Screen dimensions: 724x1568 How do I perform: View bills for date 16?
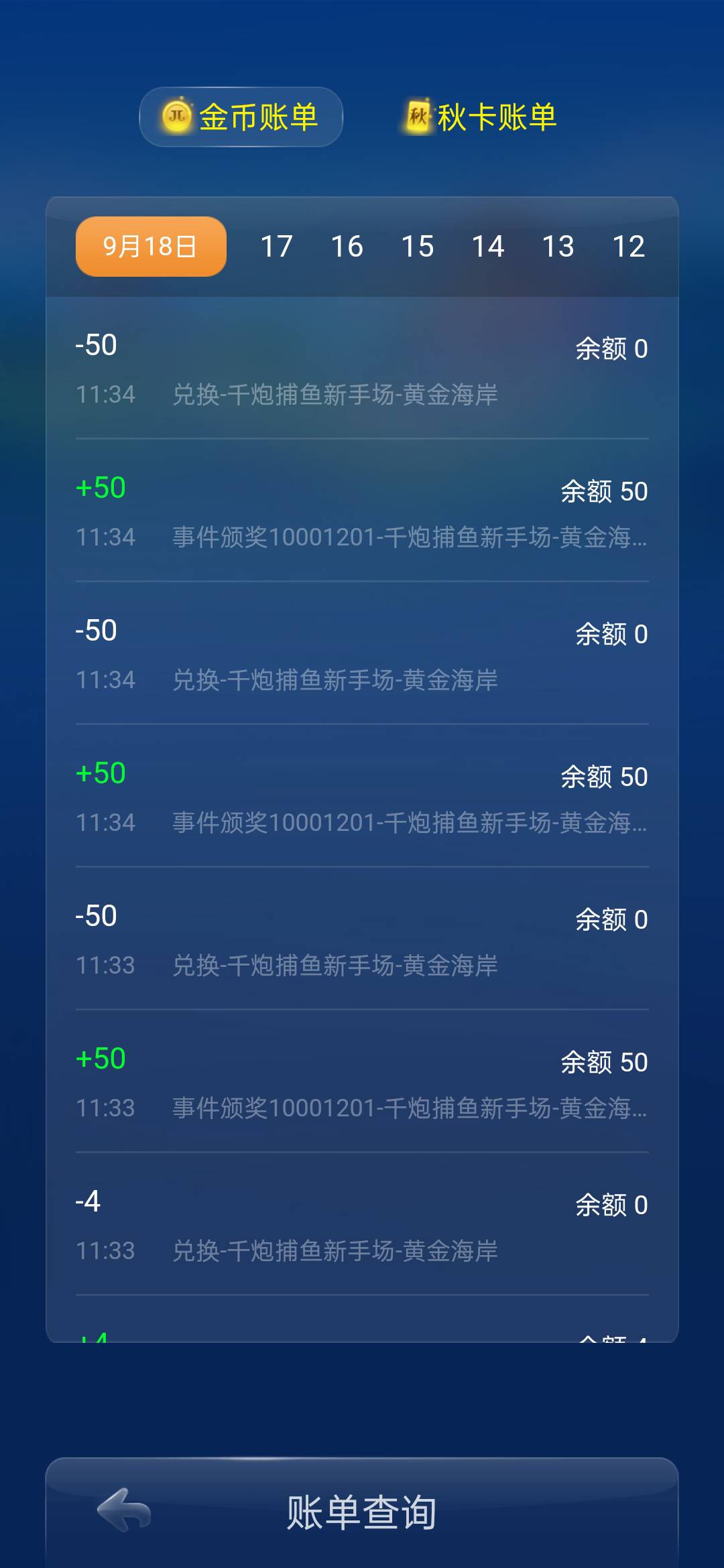tap(348, 246)
